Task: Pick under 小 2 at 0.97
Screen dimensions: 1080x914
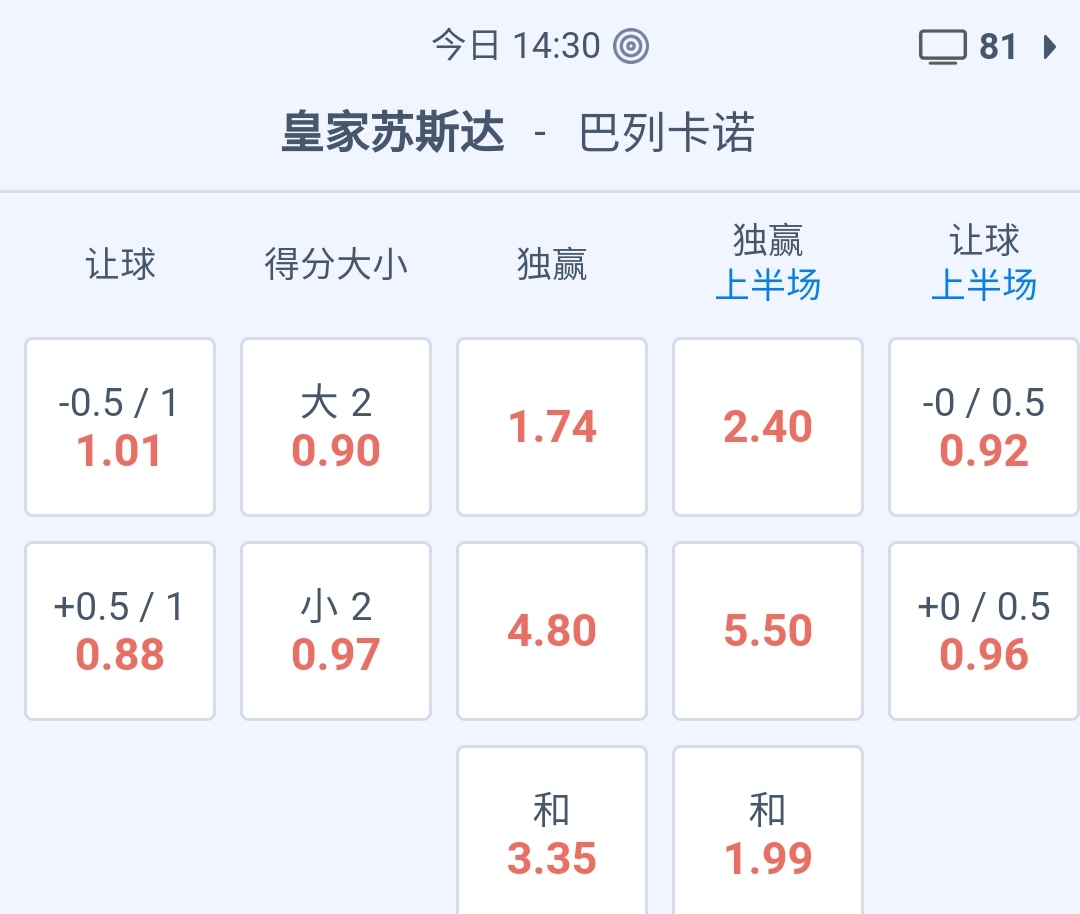Action: point(336,631)
